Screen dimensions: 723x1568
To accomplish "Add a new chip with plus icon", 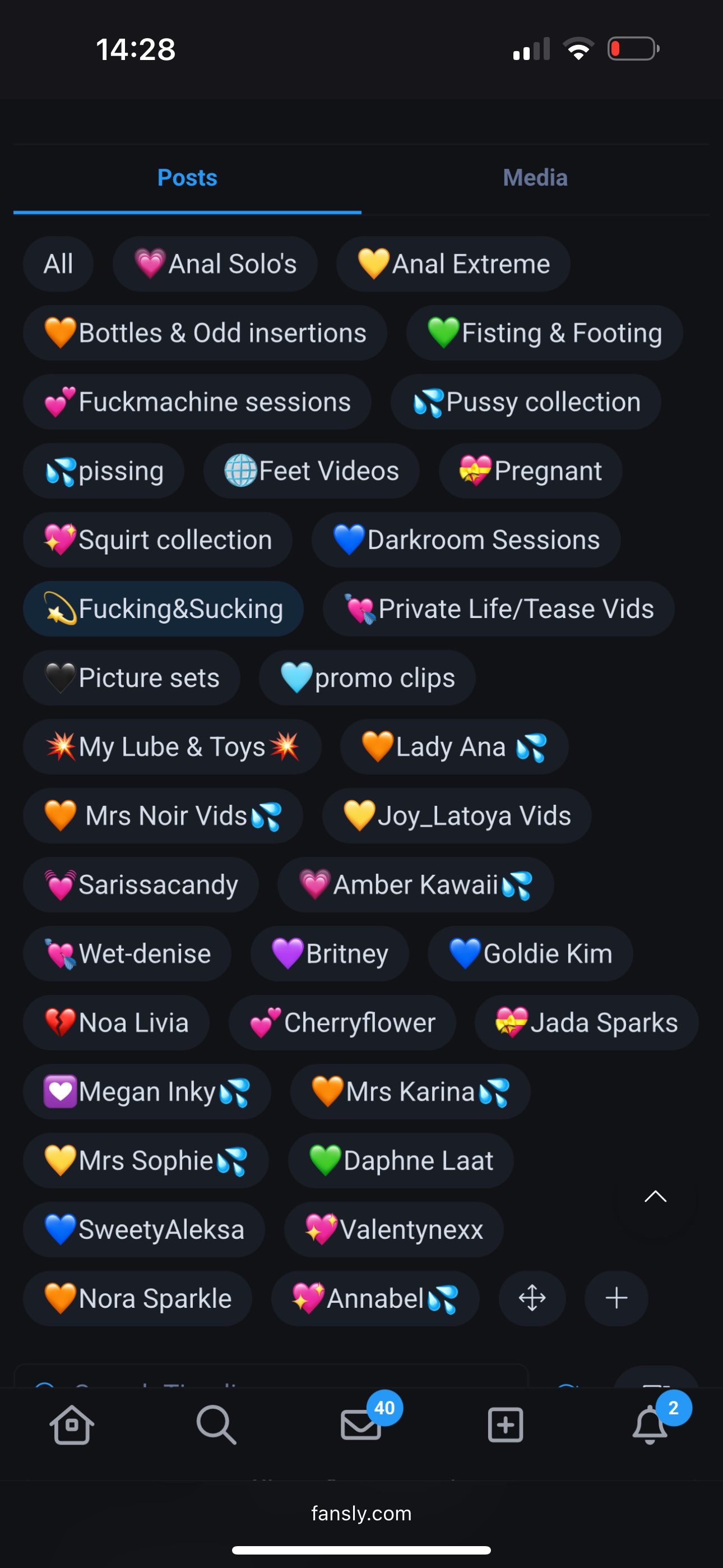I will (x=617, y=1298).
